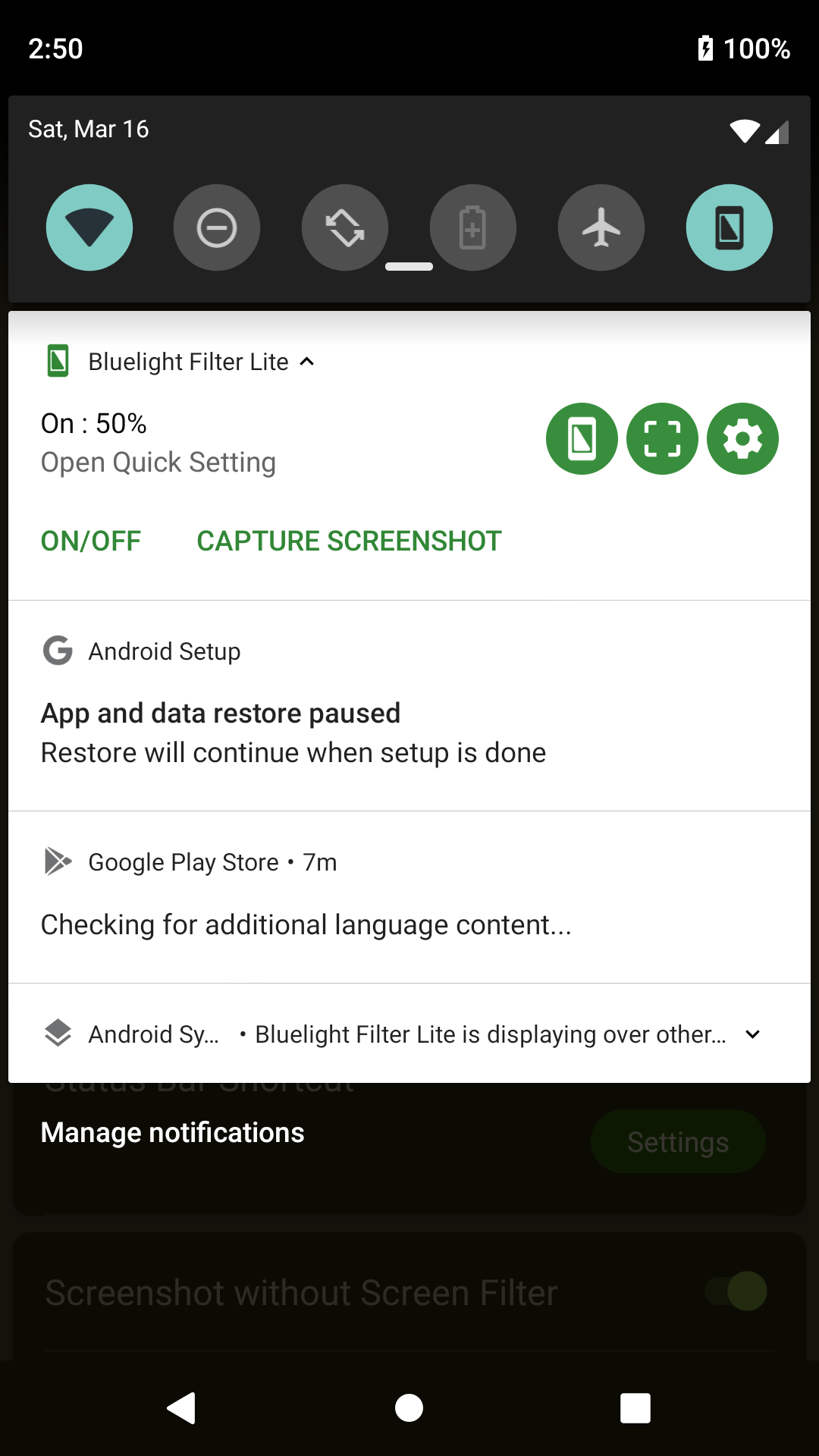Turn on airplane mode
Viewport: 819px width, 1456px height.
(601, 227)
